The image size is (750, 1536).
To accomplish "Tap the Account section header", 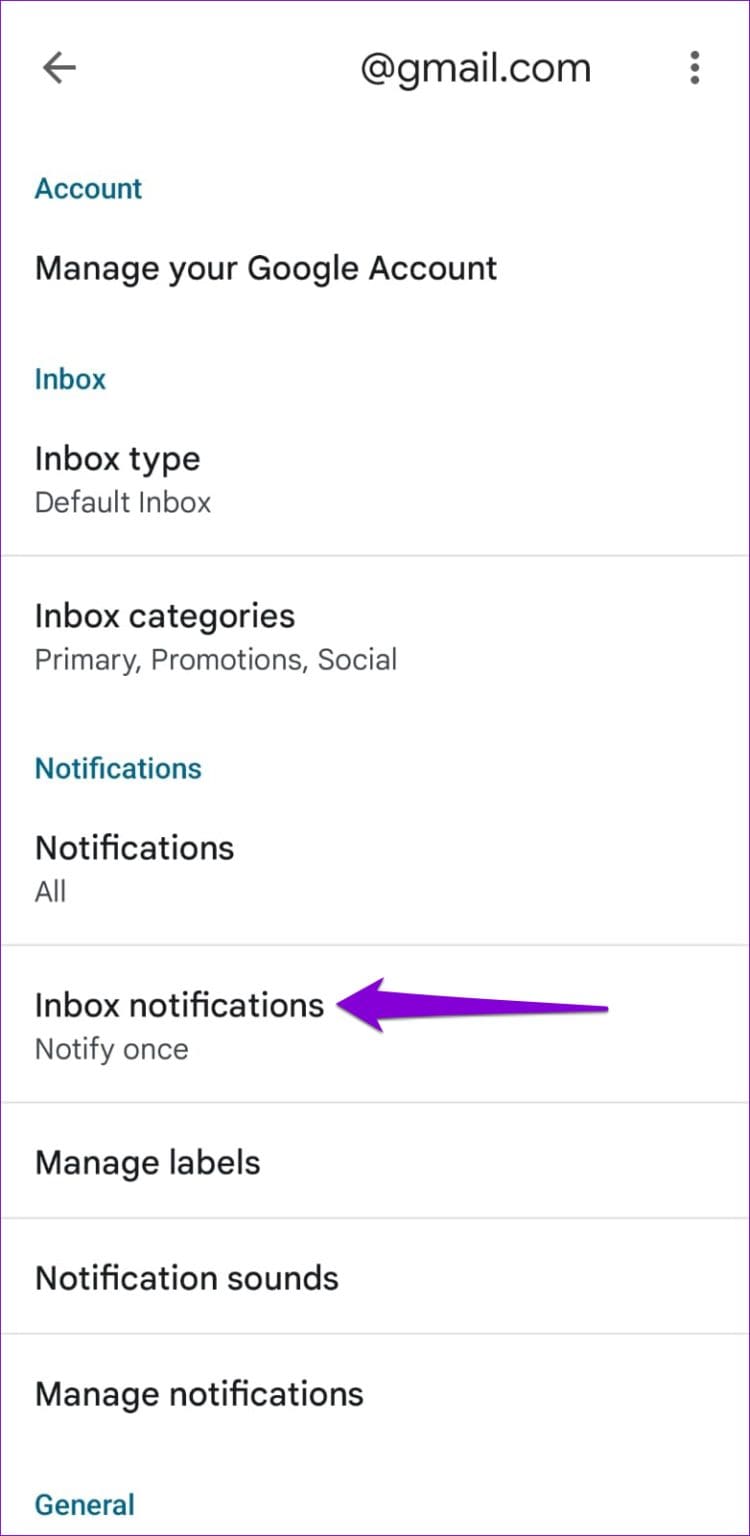I will [x=88, y=188].
